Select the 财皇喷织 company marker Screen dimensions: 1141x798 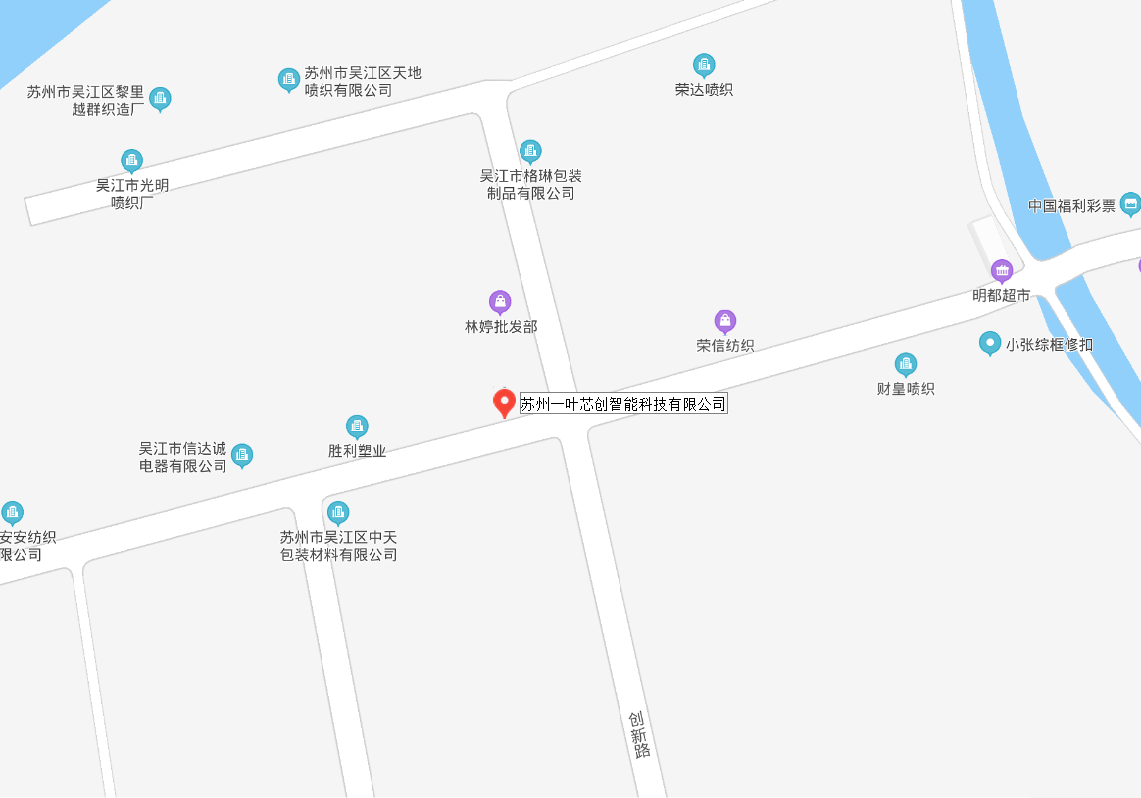coord(906,364)
